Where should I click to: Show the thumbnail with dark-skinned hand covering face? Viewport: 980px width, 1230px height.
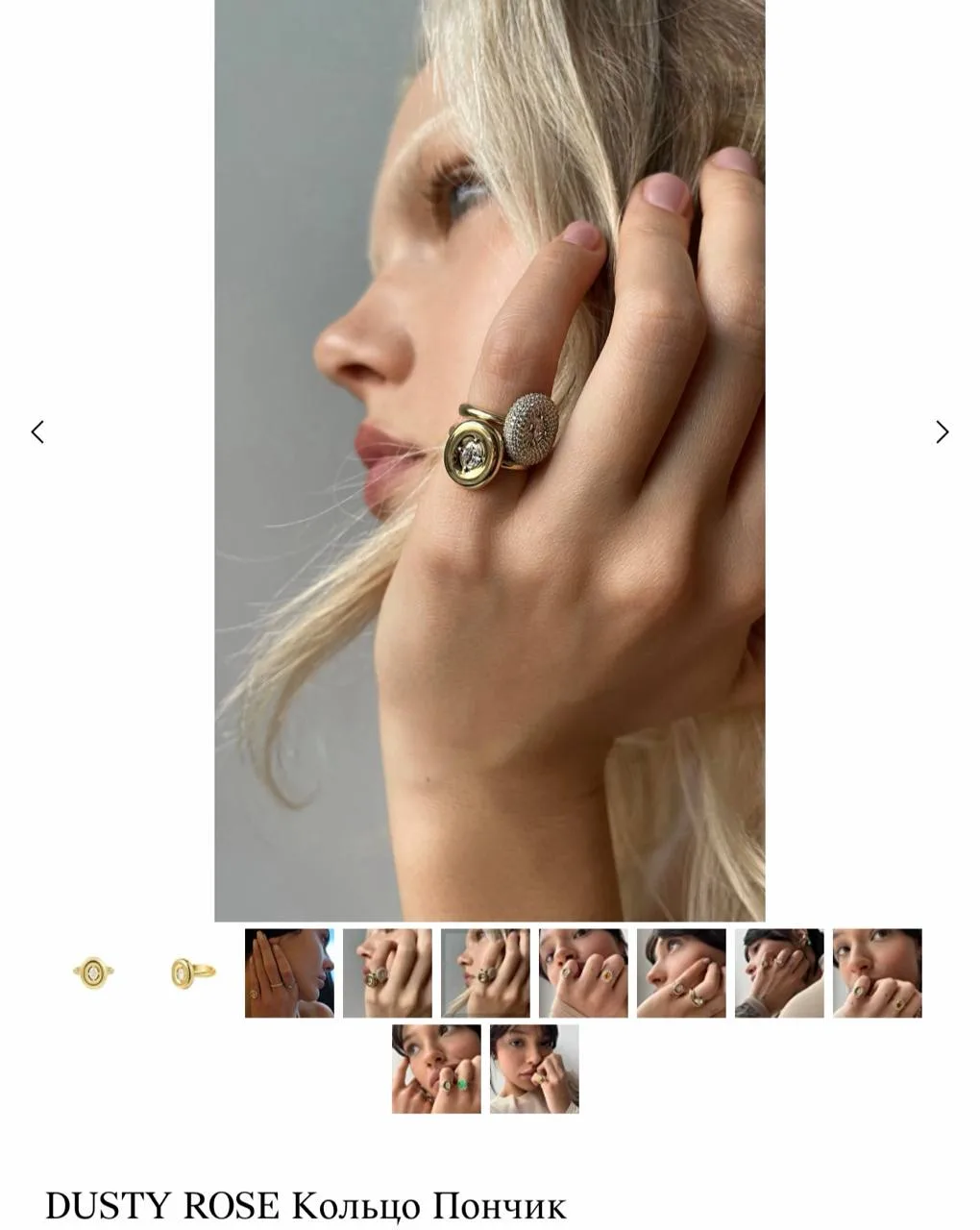click(289, 972)
